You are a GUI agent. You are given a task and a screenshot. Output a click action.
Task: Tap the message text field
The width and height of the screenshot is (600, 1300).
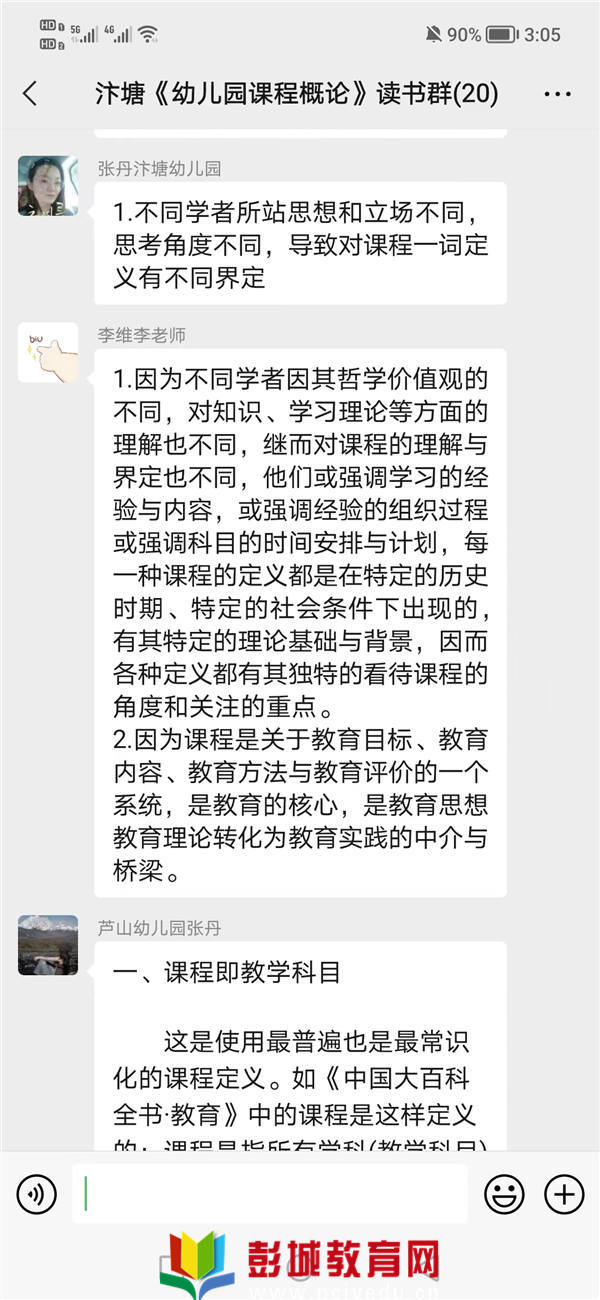pyautogui.click(x=270, y=1194)
